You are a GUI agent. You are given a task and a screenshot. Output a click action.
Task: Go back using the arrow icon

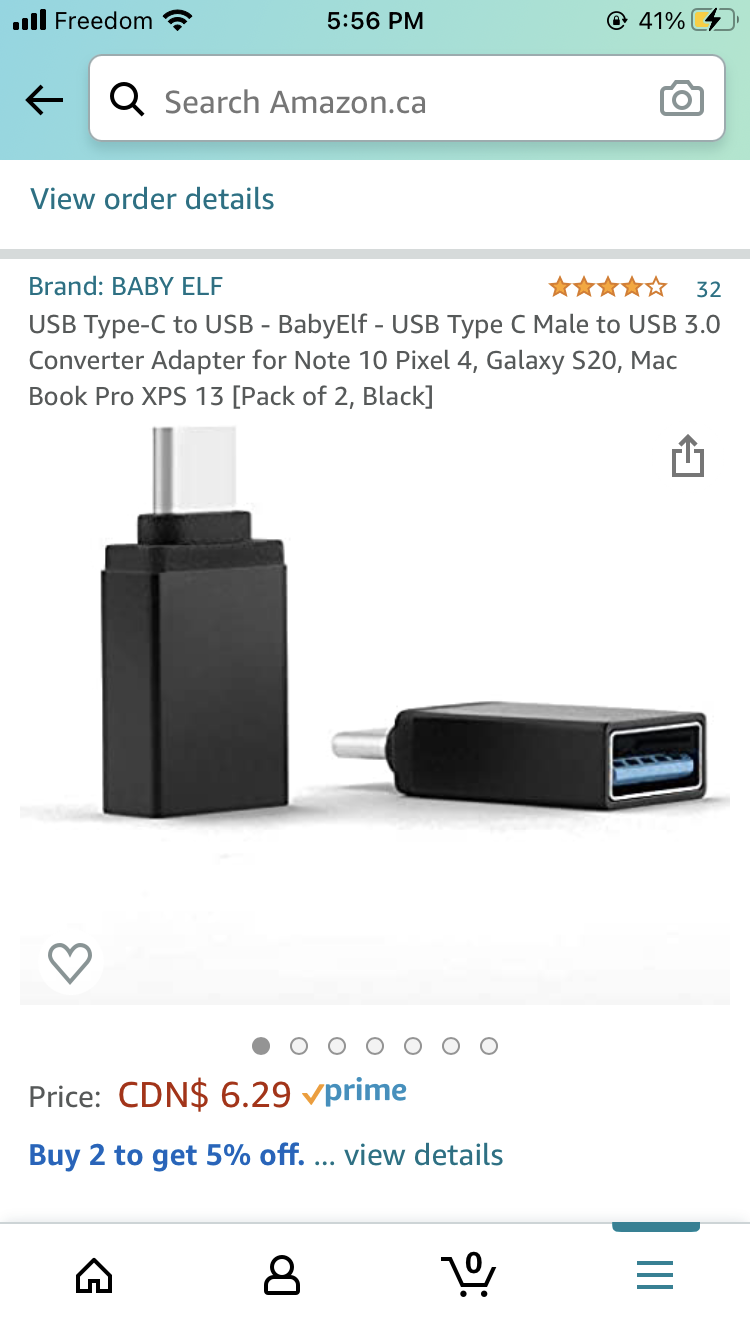click(44, 100)
